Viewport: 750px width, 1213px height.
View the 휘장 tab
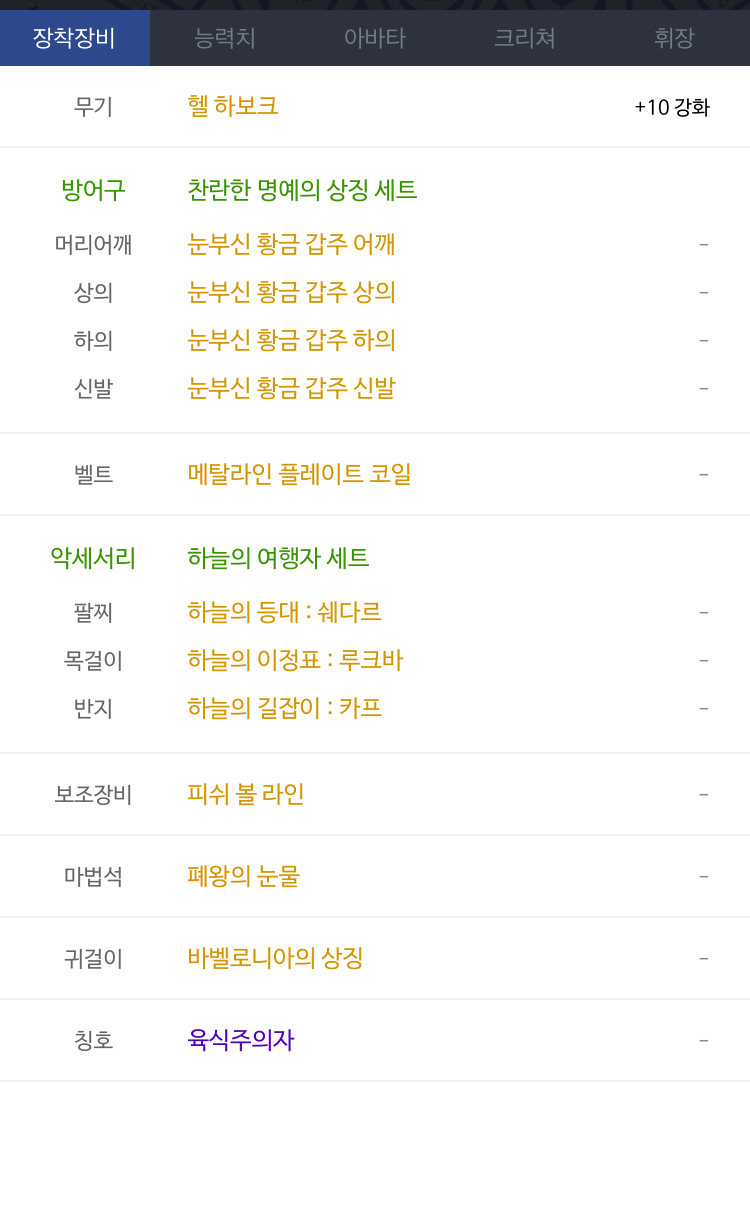675,38
